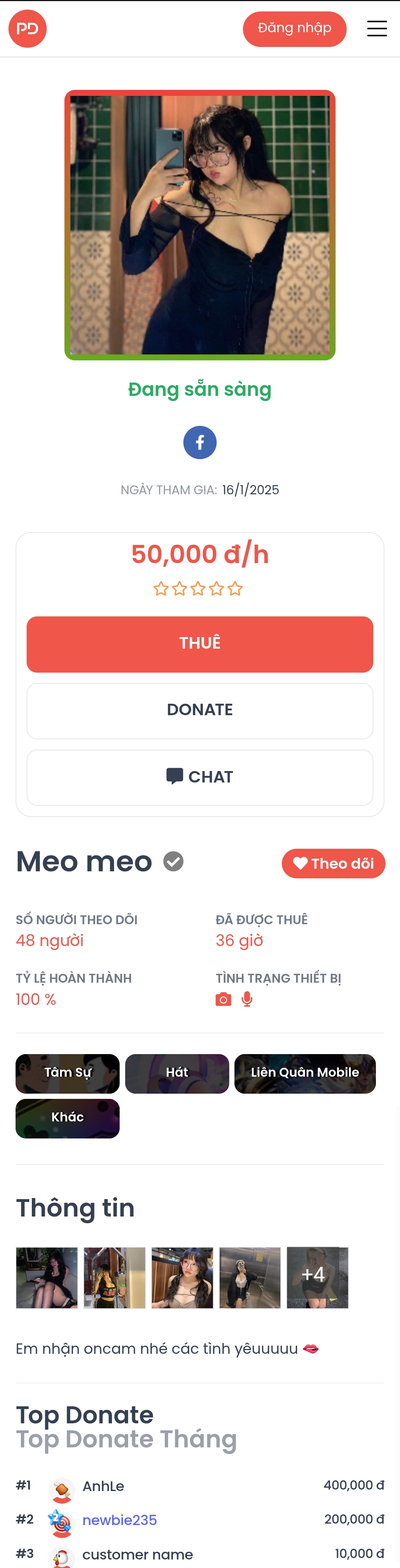Open the Liên Quân Mobile chip
Image resolution: width=400 pixels, height=1568 pixels.
tap(305, 1073)
